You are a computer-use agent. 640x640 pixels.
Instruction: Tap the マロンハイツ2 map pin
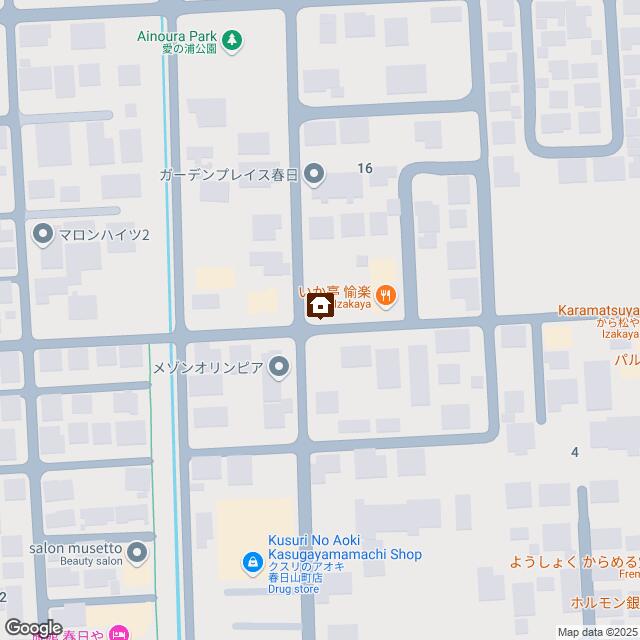pyautogui.click(x=43, y=235)
